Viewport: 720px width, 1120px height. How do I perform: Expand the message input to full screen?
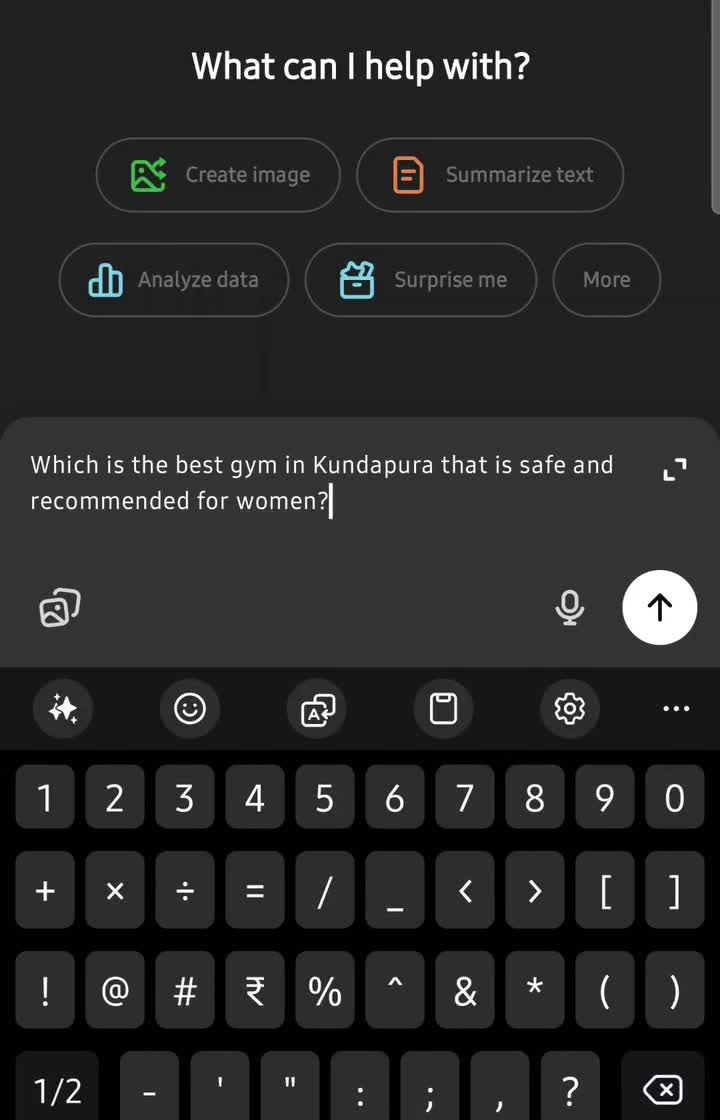coord(675,469)
